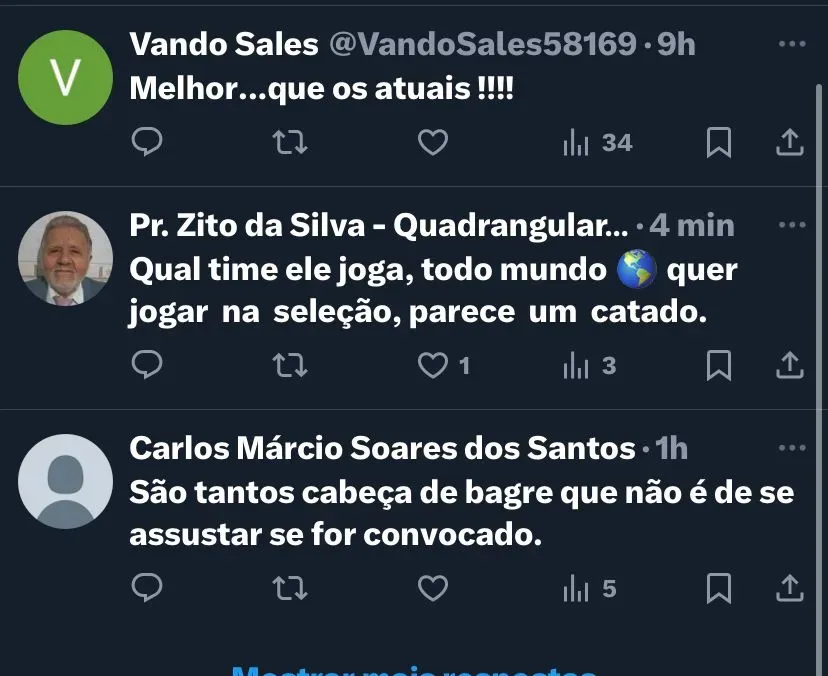
Task: Reply to Vando Sales' comment
Action: [x=147, y=143]
